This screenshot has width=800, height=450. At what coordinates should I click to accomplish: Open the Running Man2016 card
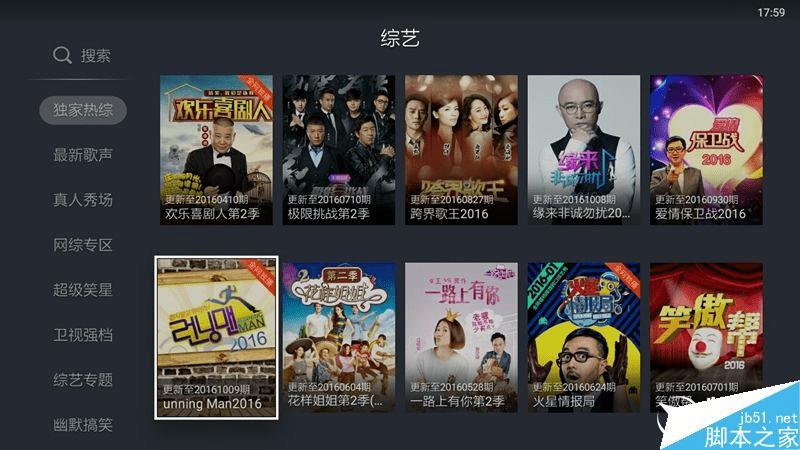216,338
